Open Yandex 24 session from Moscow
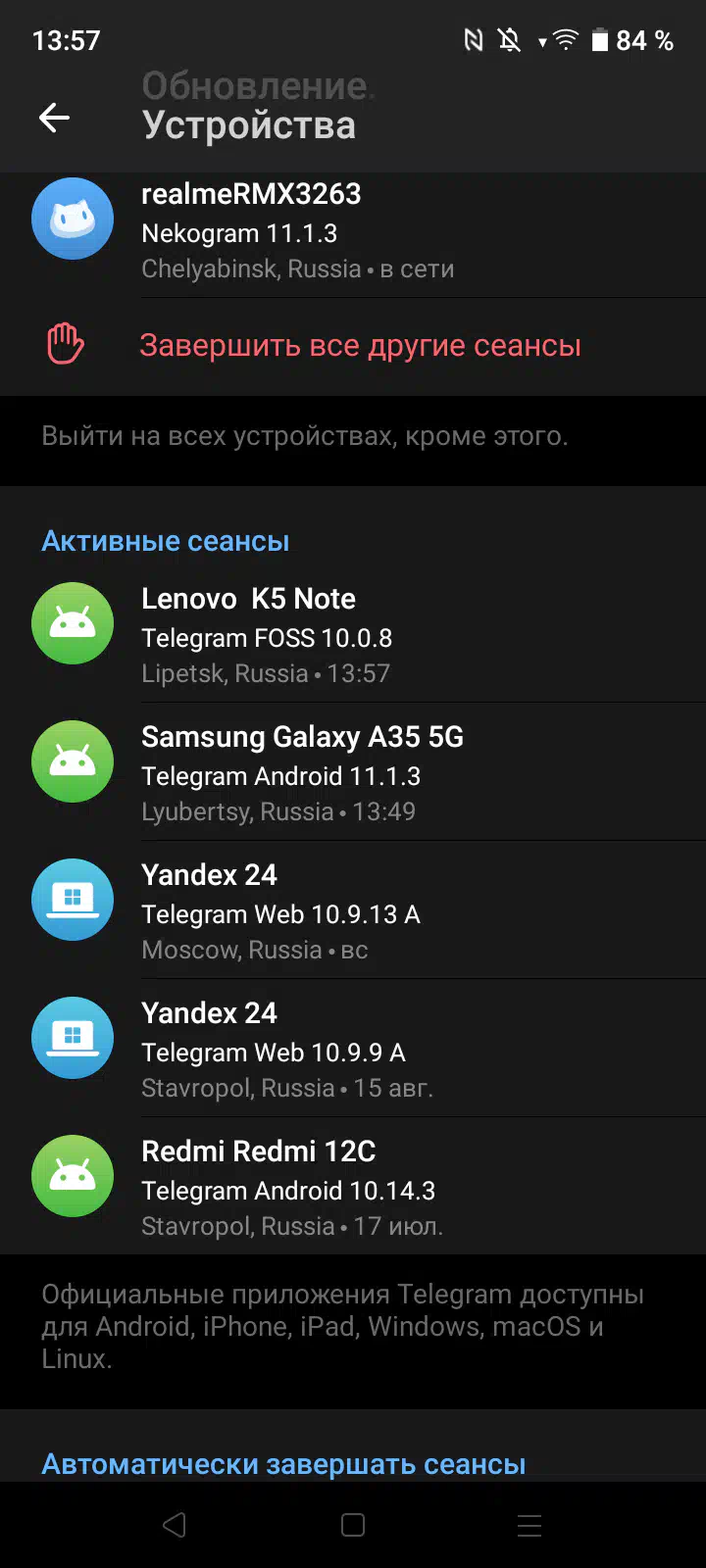This screenshot has width=706, height=1568. (353, 911)
